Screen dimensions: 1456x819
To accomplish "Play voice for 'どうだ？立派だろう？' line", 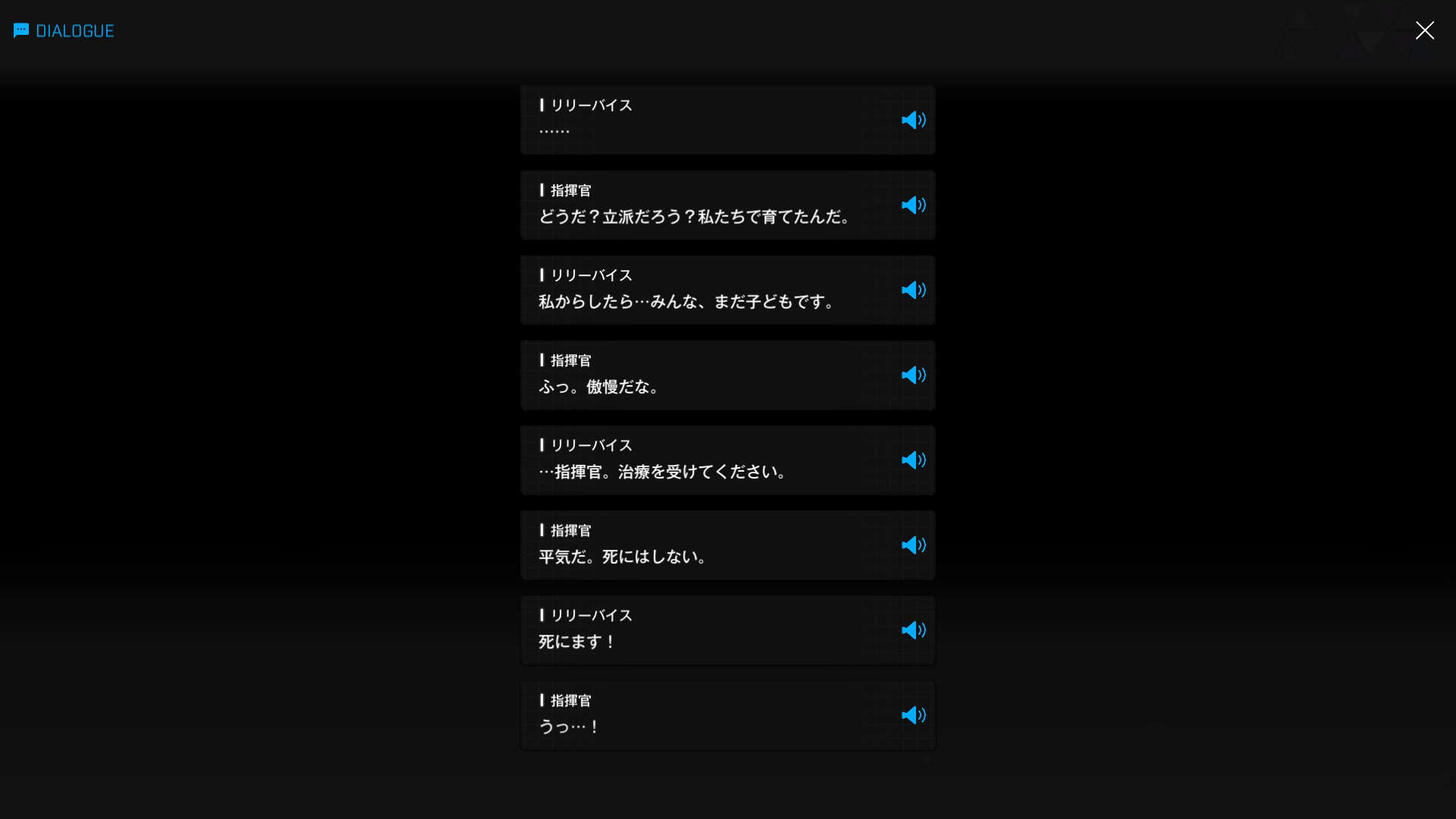I will [913, 205].
